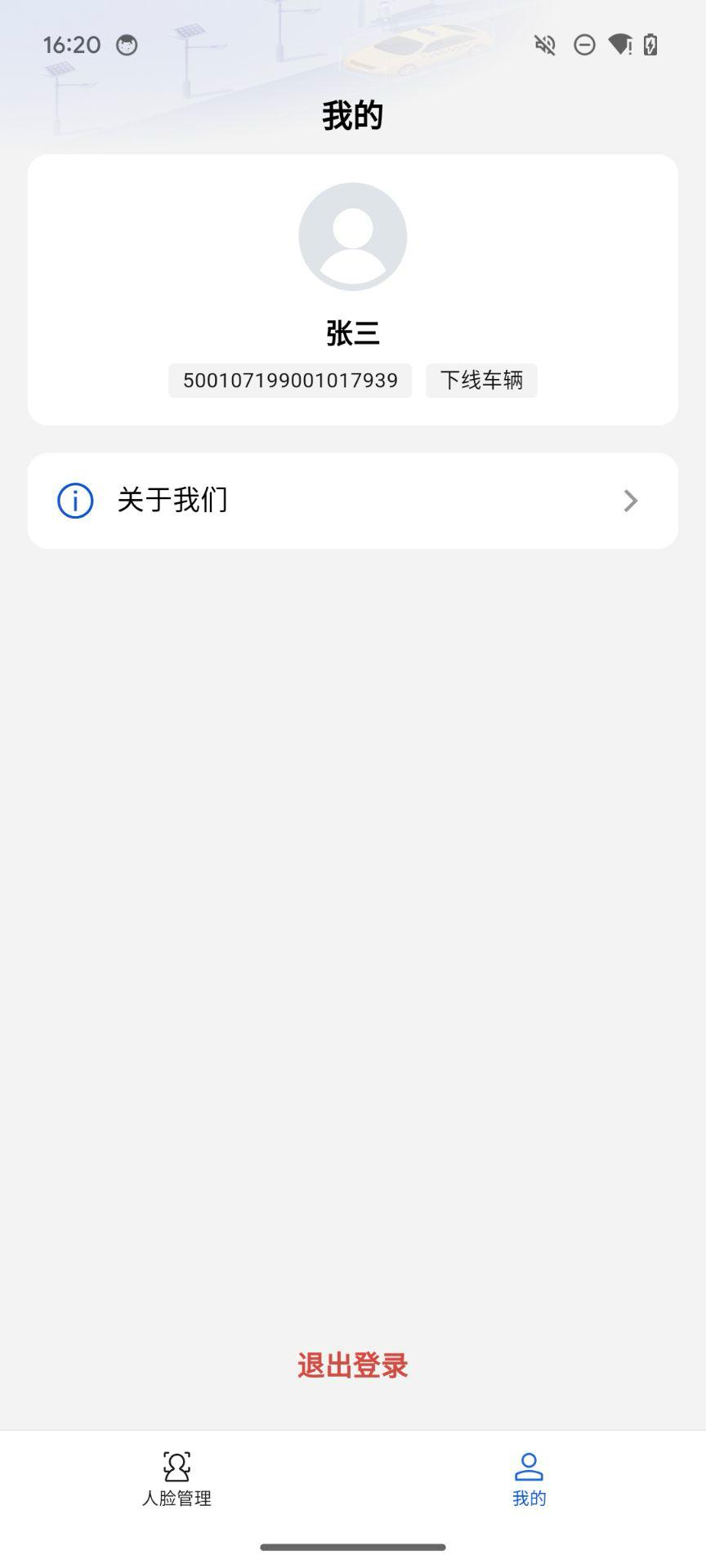Select the 人脸管理 face management icon
Viewport: 706px width, 1568px height.
coord(176,1466)
